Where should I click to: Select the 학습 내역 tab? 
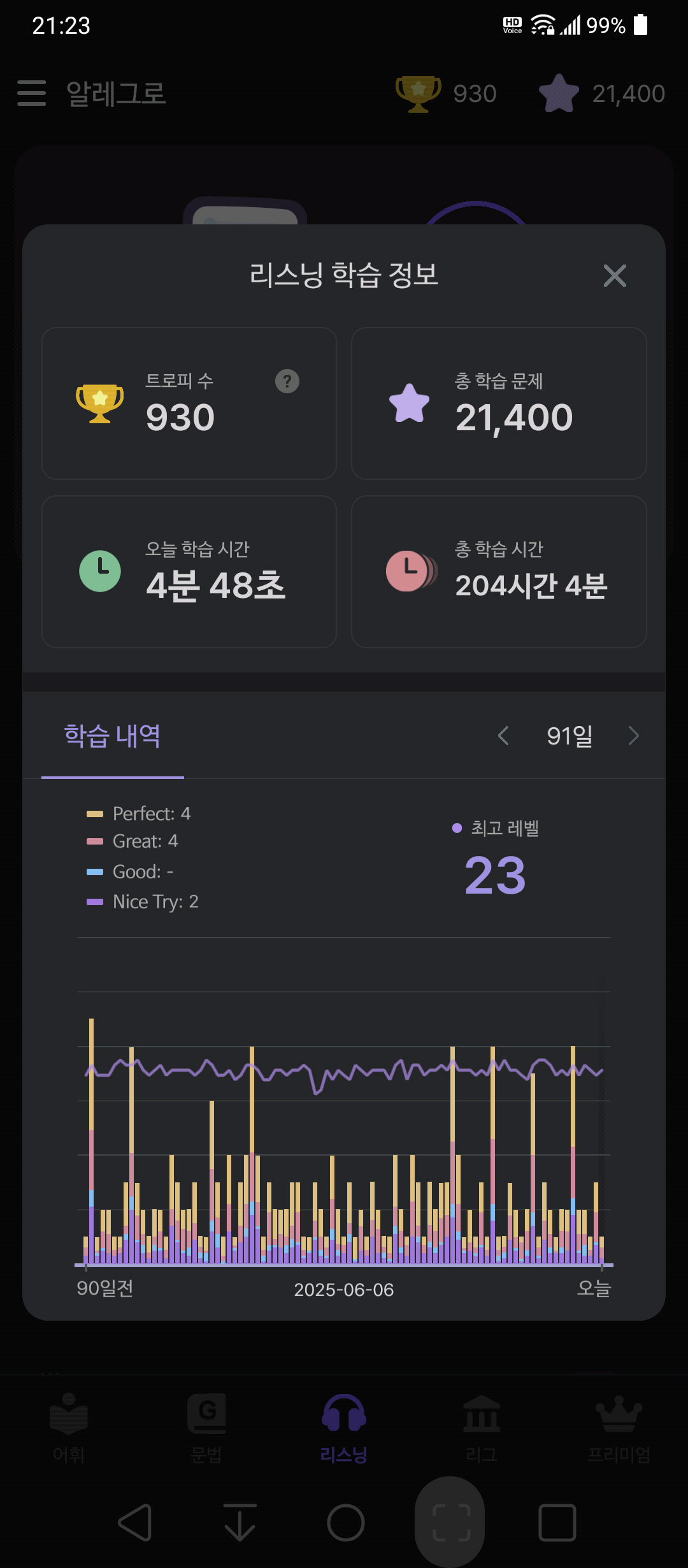pos(112,736)
